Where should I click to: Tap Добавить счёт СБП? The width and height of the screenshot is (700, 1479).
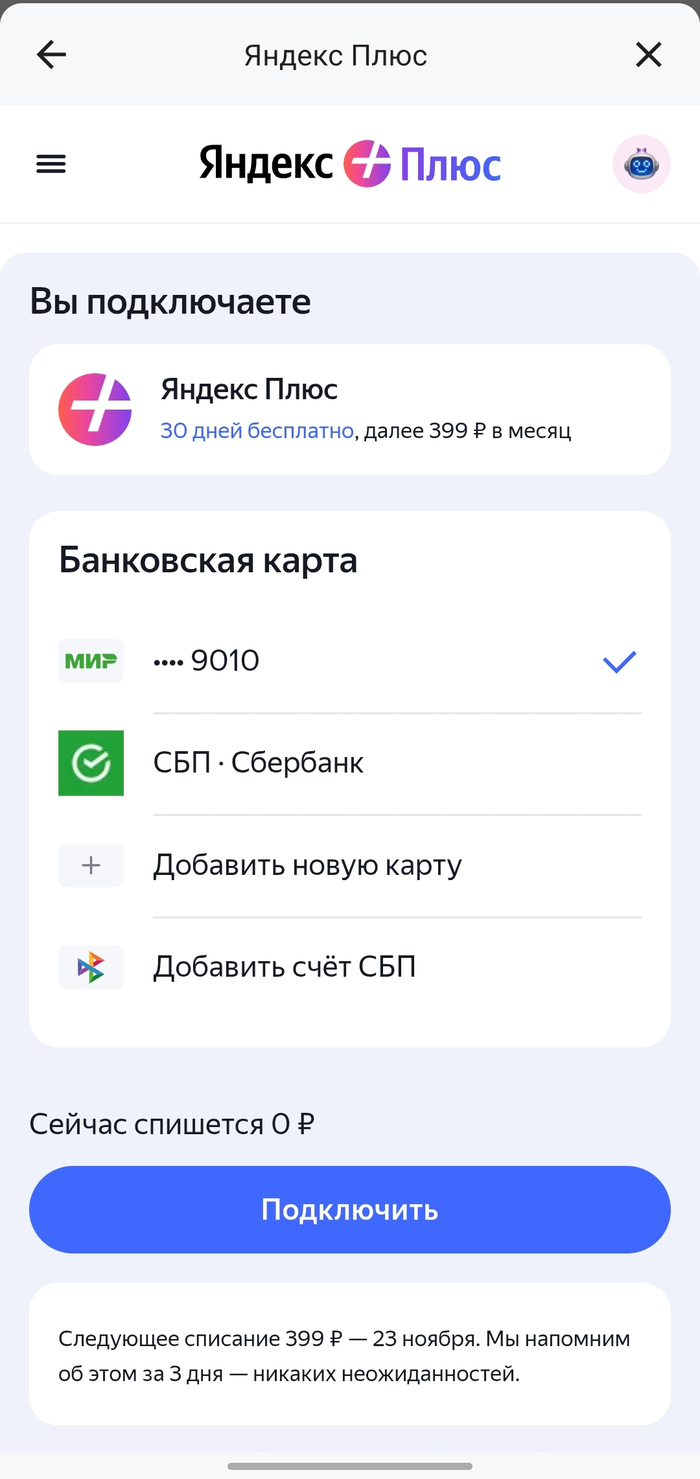[349, 967]
